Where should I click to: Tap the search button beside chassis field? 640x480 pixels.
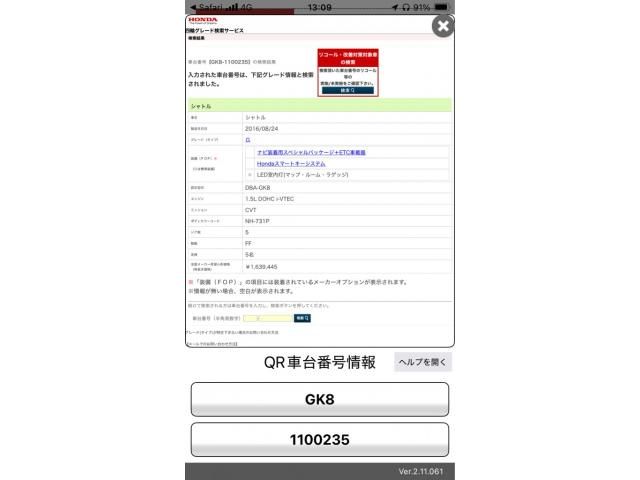[302, 318]
